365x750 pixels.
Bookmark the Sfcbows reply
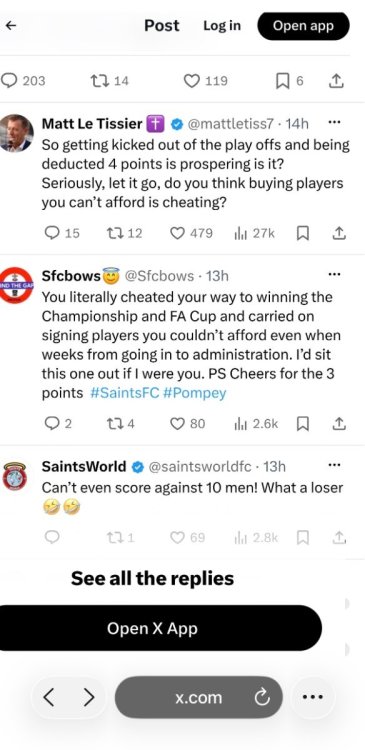coord(303,423)
